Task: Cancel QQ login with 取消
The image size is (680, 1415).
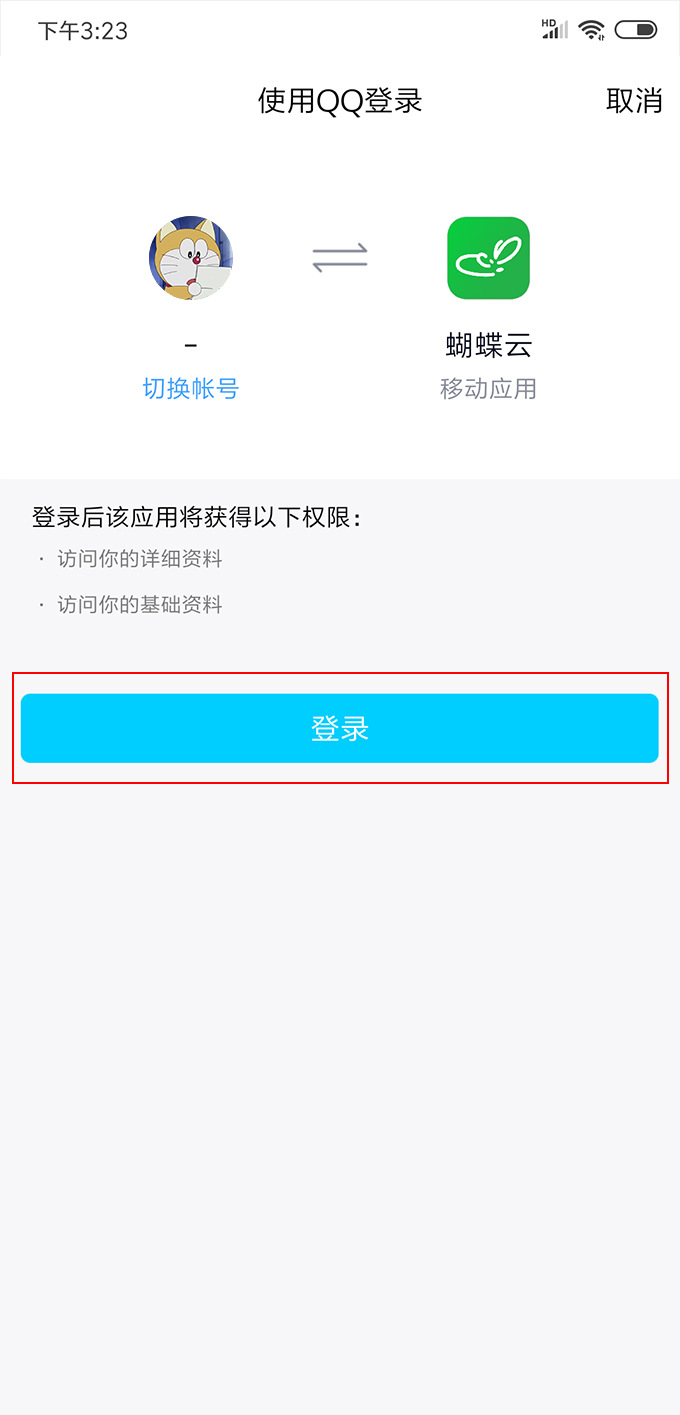Action: coord(634,101)
